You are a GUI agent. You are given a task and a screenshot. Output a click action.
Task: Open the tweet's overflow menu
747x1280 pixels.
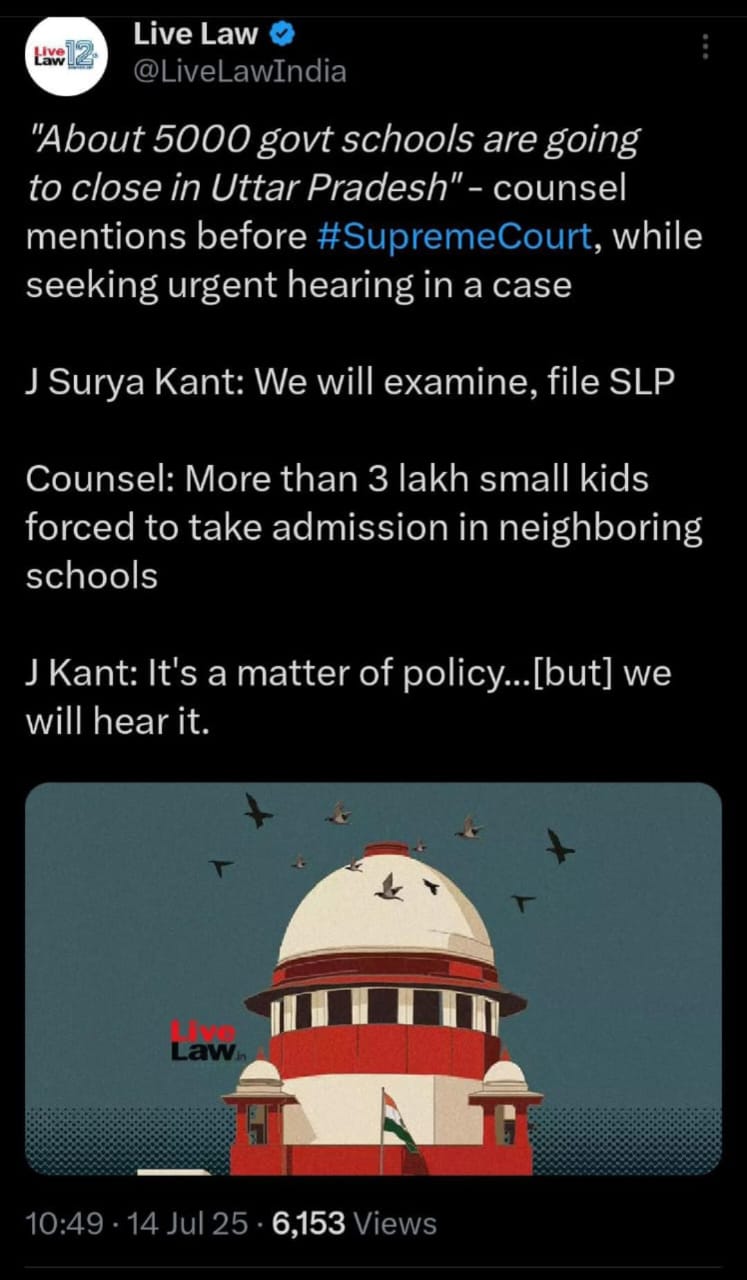705,47
